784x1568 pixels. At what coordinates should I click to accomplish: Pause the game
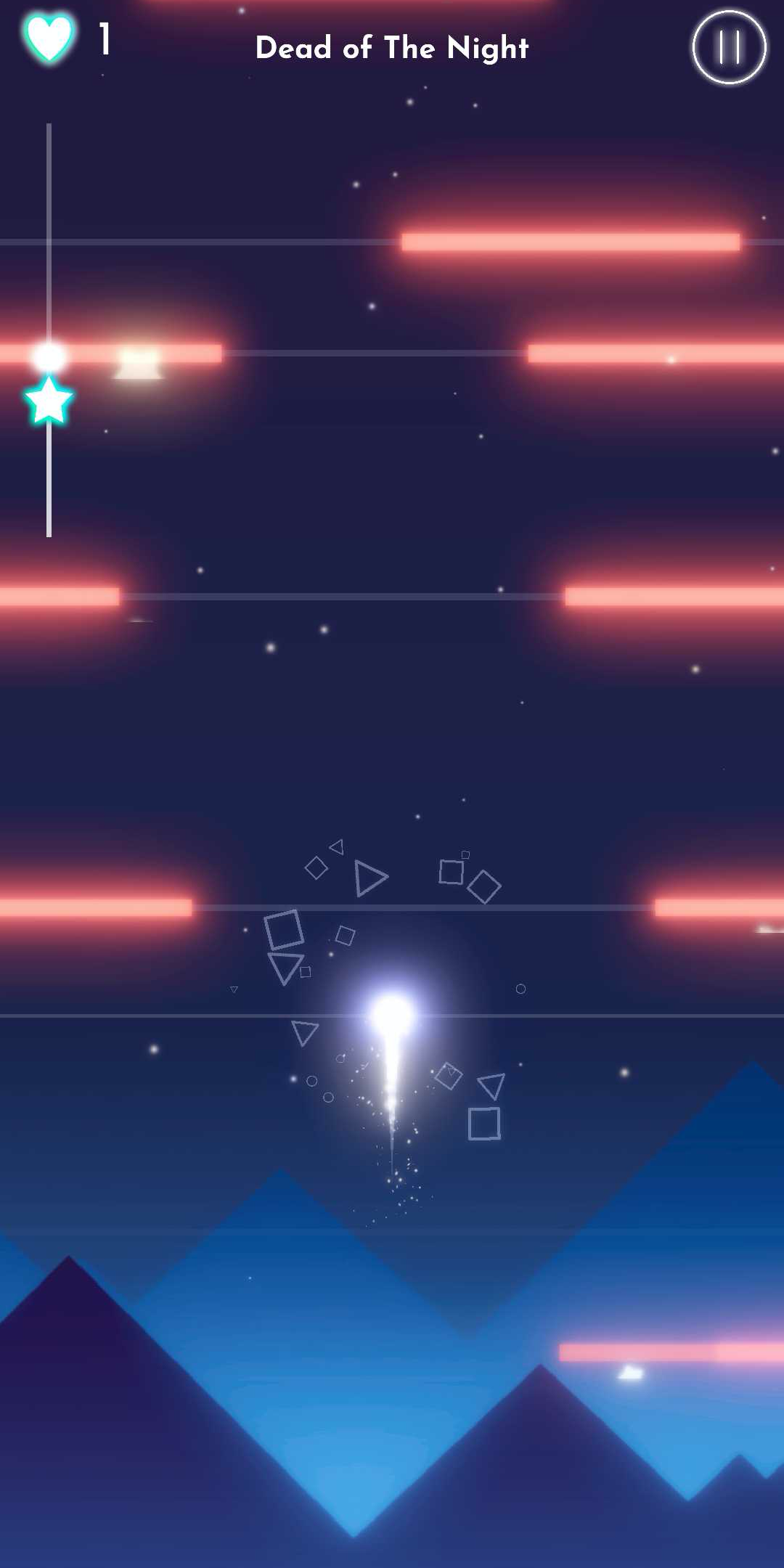[729, 48]
